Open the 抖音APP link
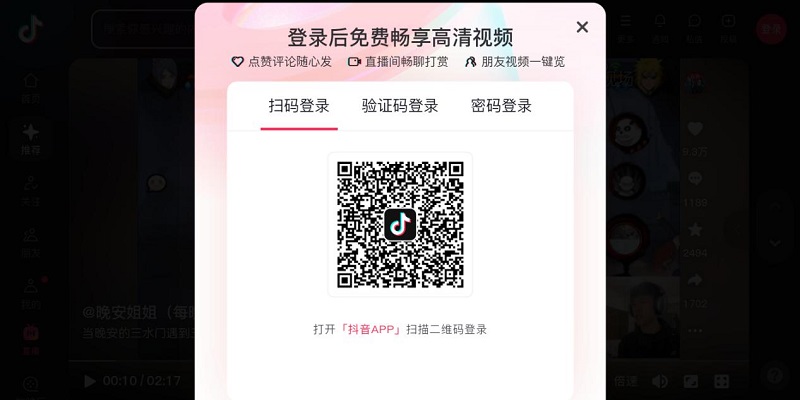The image size is (800, 400). pyautogui.click(x=371, y=329)
